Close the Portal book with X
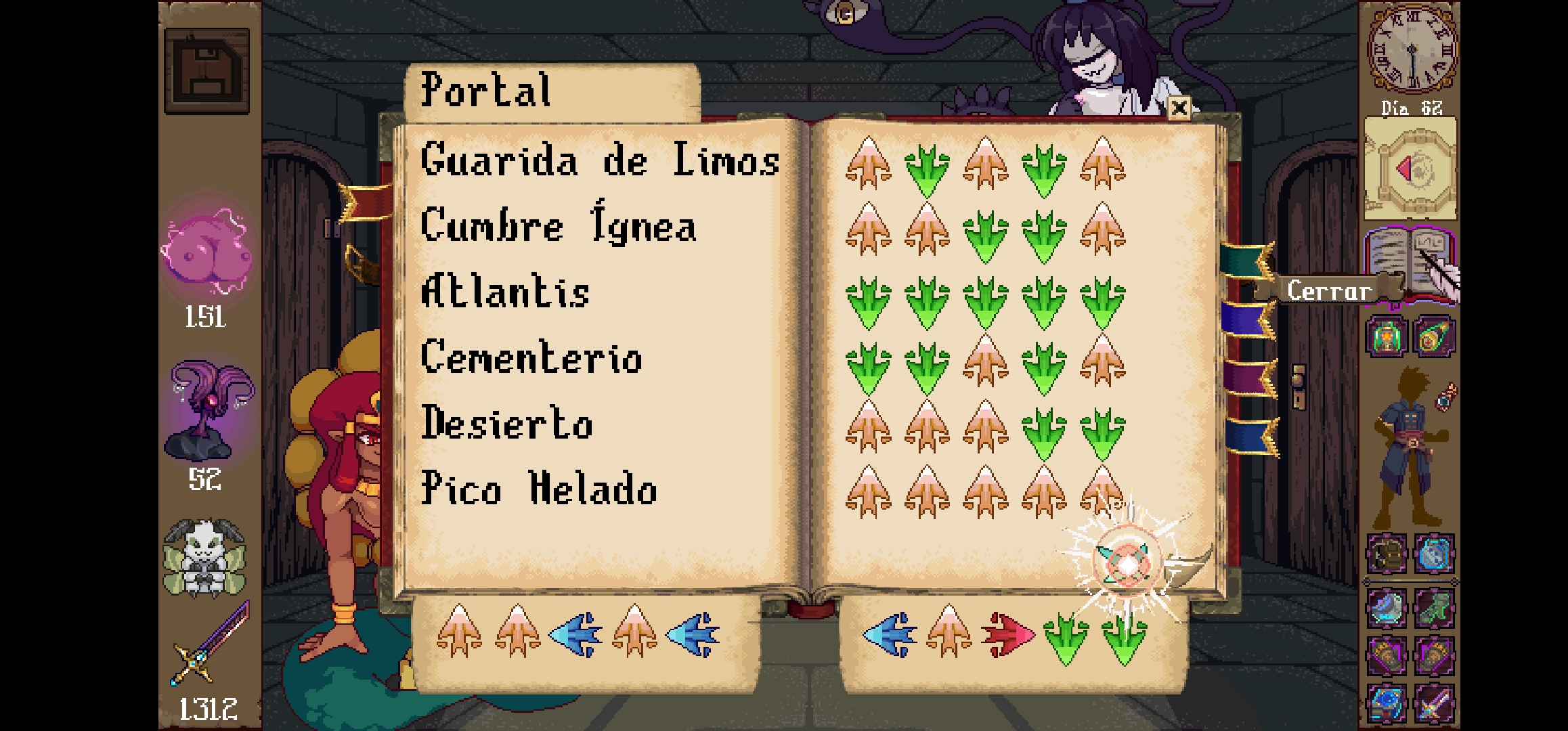 [x=1179, y=108]
